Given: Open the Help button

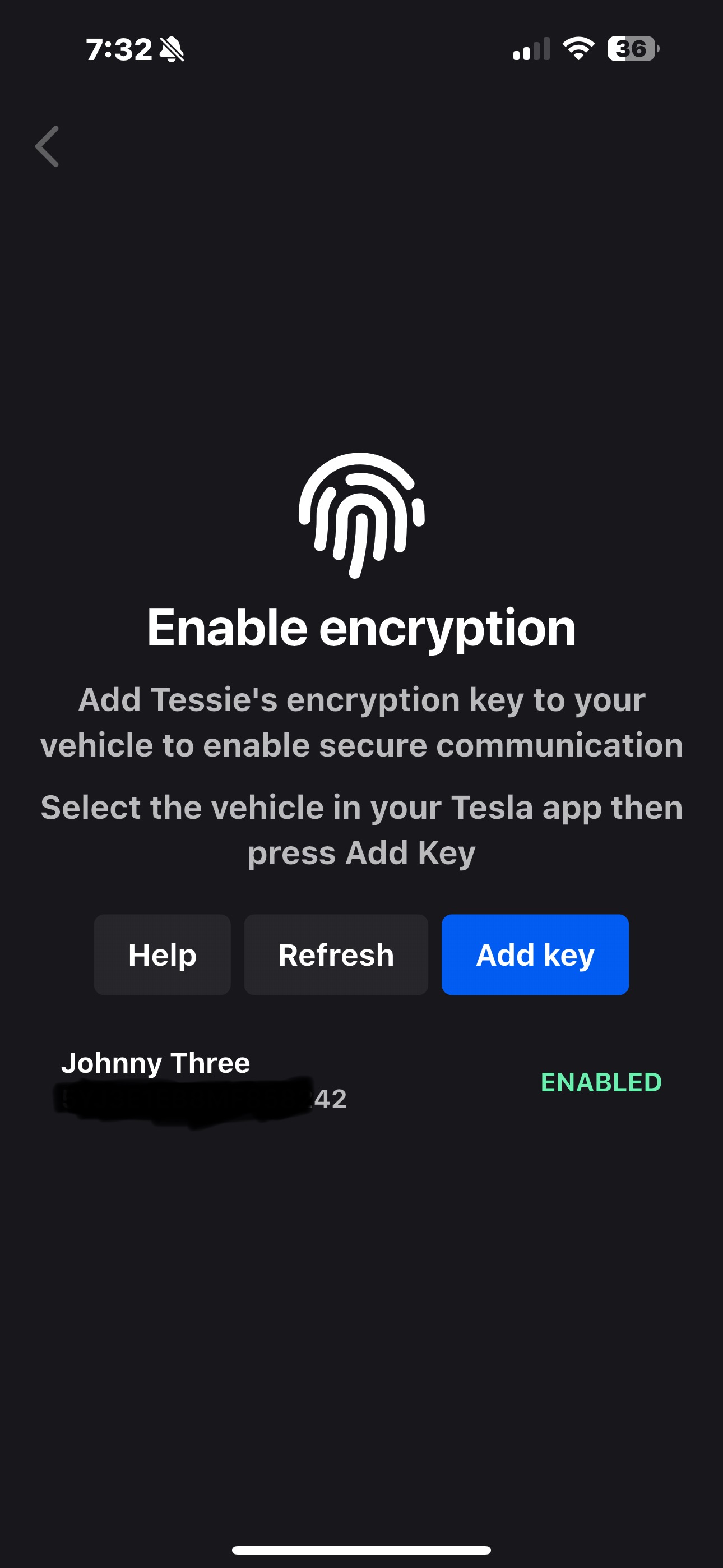Looking at the screenshot, I should click(x=162, y=954).
